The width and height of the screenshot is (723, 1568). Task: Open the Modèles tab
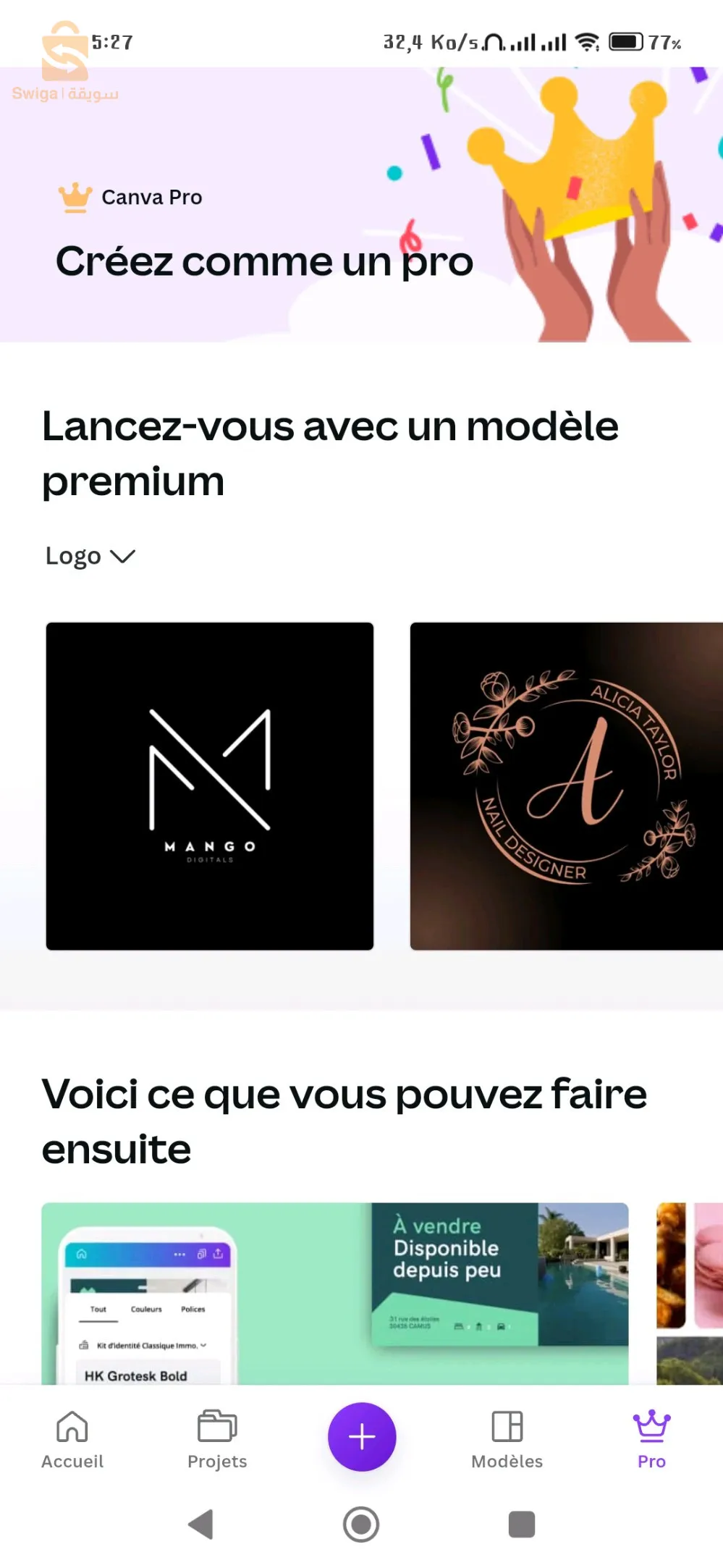click(x=507, y=1439)
